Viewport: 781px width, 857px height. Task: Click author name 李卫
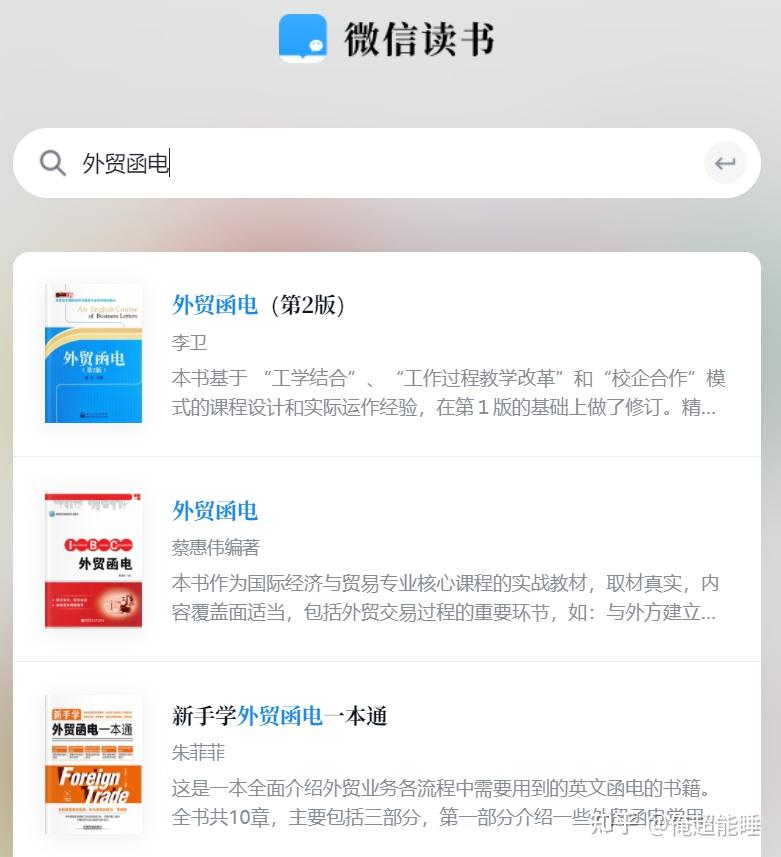pyautogui.click(x=189, y=342)
